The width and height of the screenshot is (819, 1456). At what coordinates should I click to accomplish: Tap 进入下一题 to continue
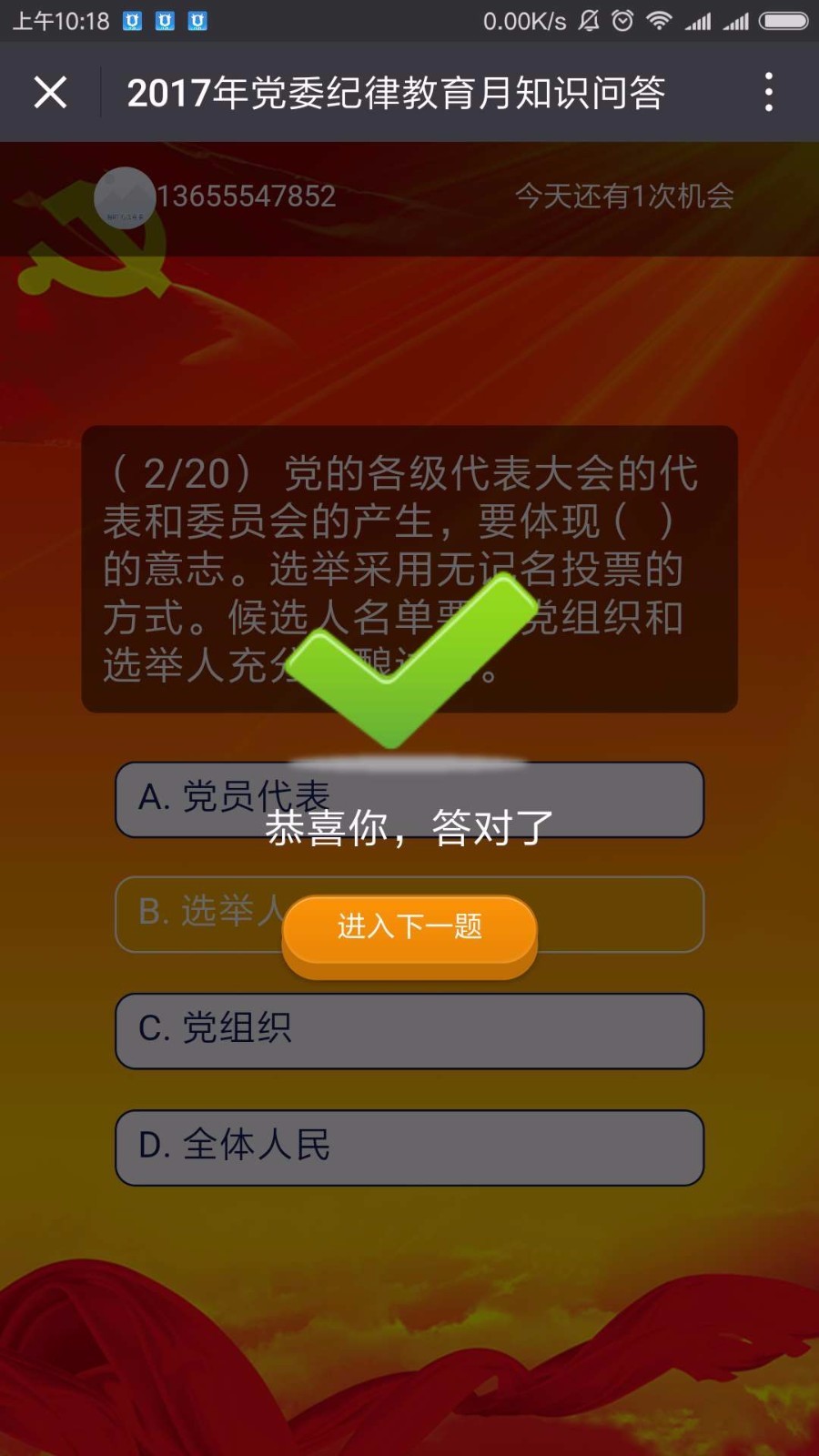click(x=409, y=928)
